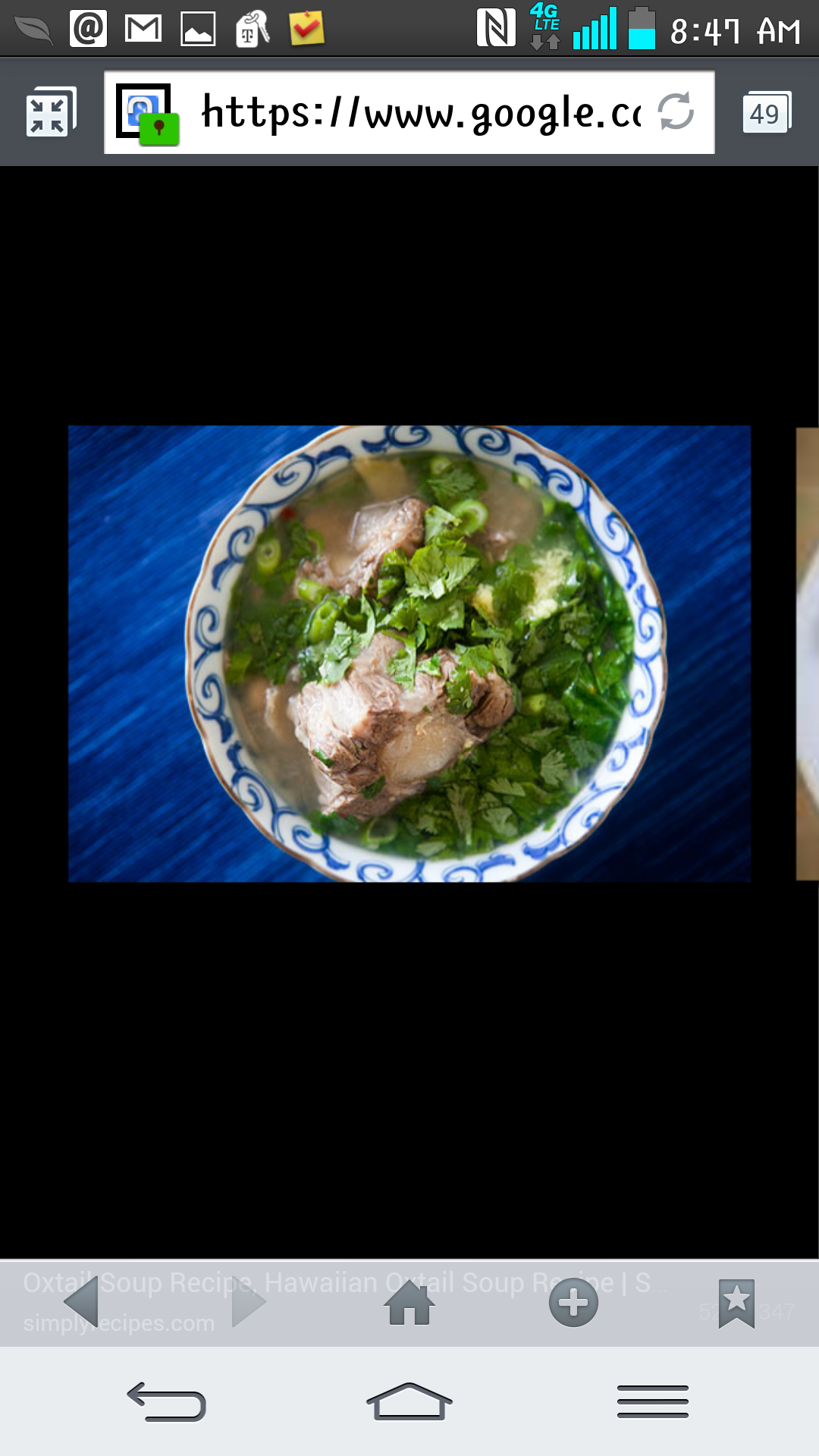Open the oxtail soup image
Image resolution: width=819 pixels, height=1456 pixels.
pos(409,653)
